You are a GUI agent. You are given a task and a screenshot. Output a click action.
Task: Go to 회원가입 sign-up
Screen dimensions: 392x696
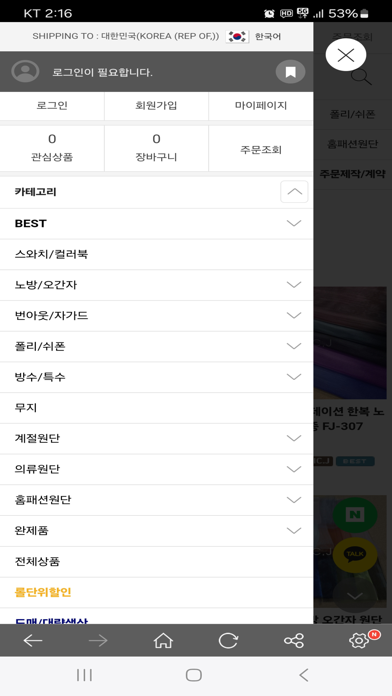(x=156, y=106)
